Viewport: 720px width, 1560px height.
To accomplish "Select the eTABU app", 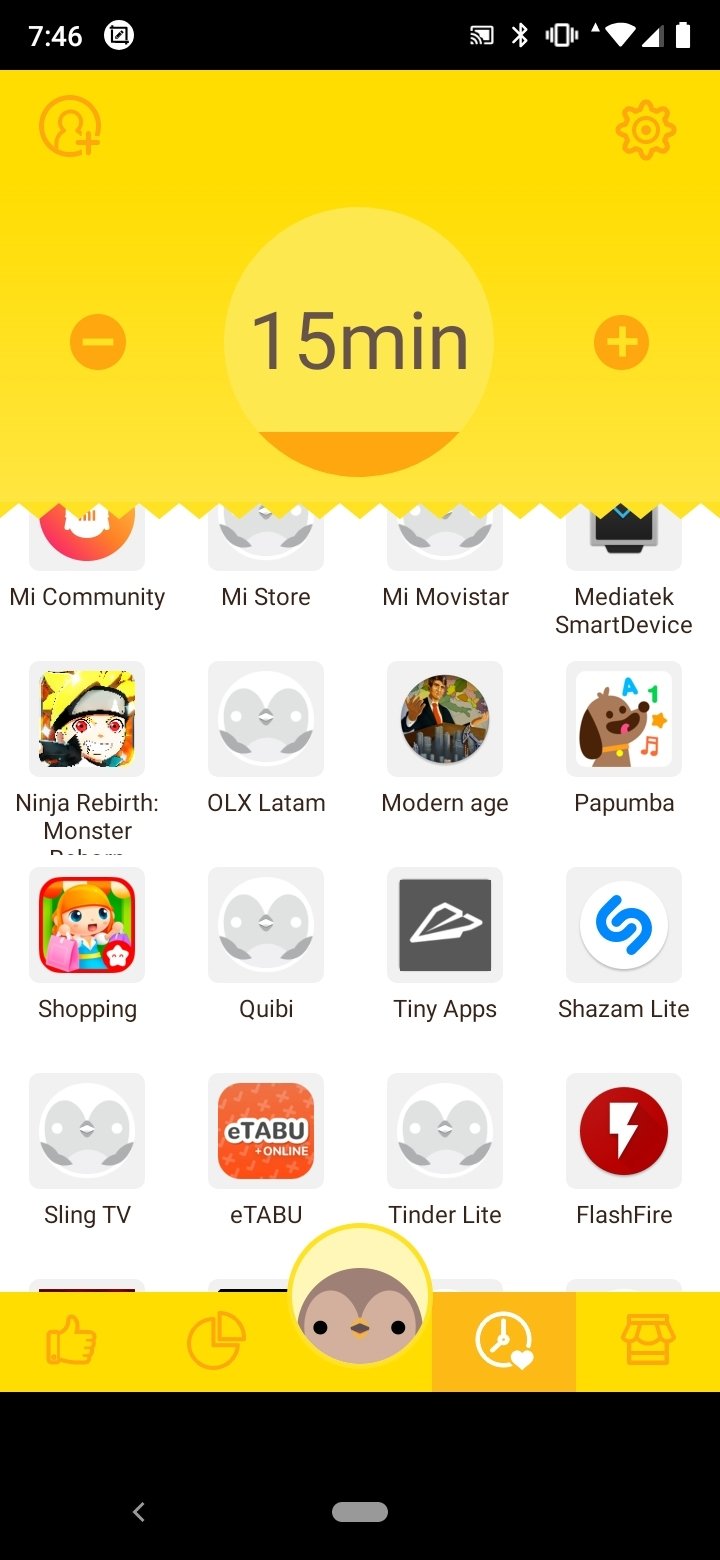I will pyautogui.click(x=266, y=1131).
